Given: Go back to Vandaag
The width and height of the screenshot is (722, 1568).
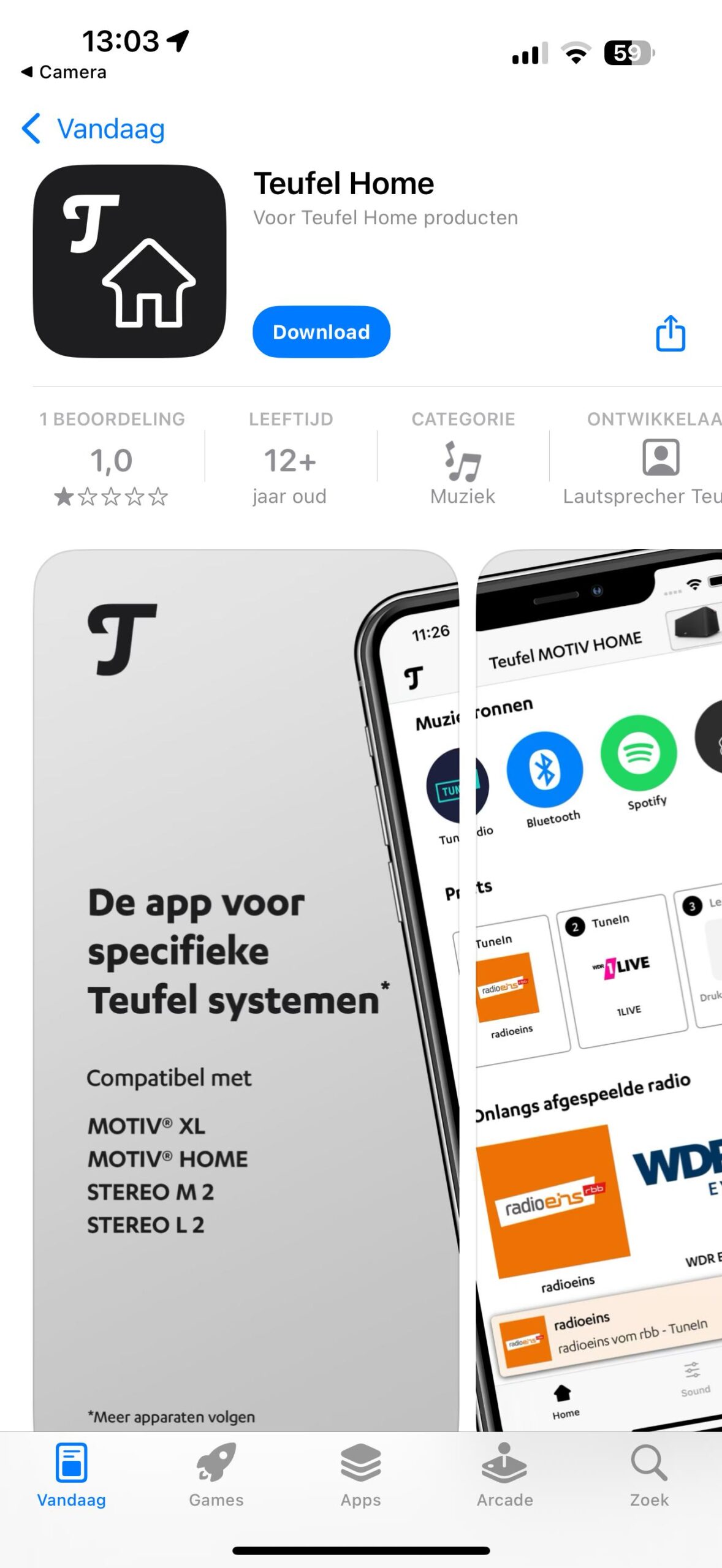Looking at the screenshot, I should coord(93,129).
